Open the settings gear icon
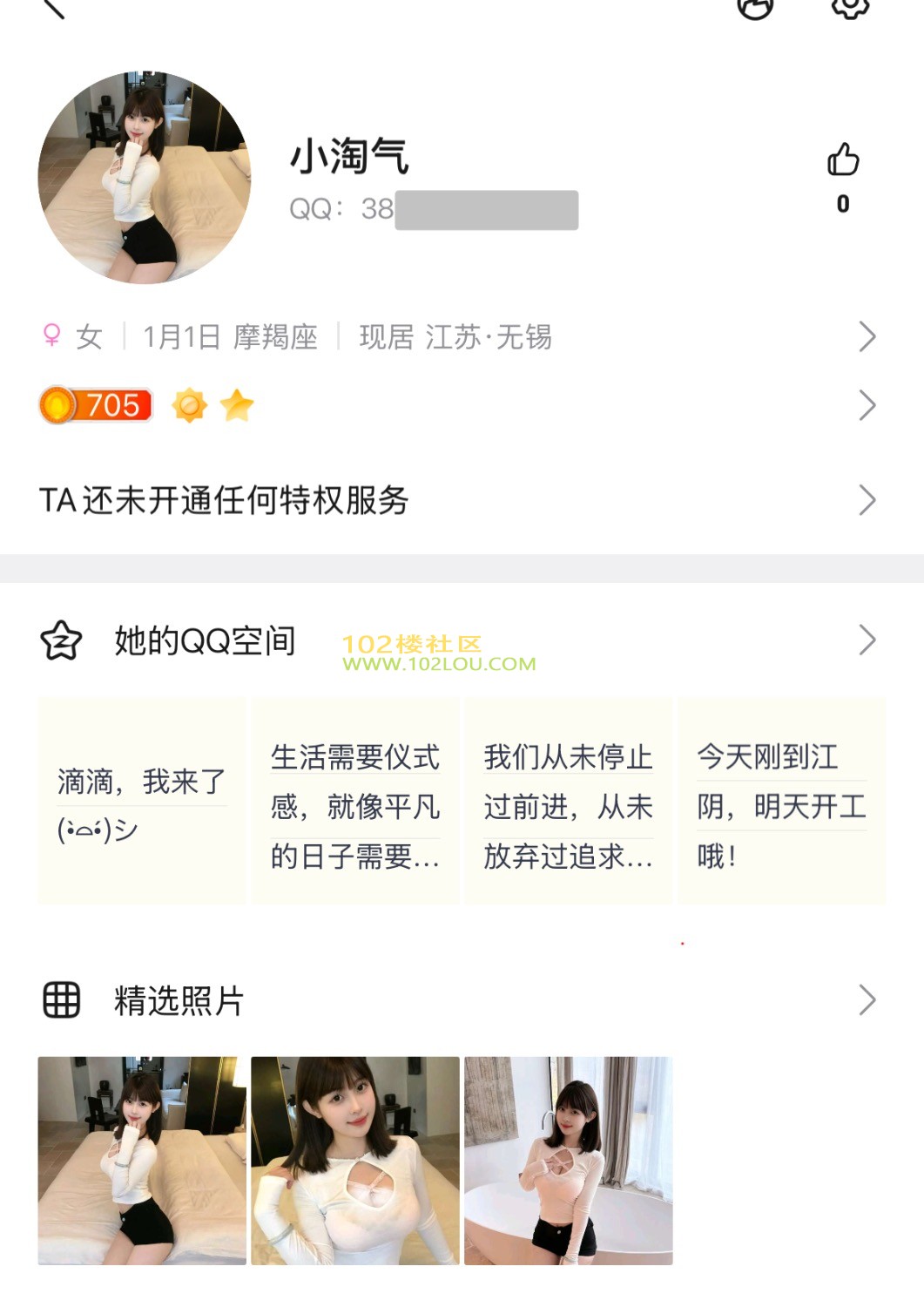Screen dimensions: 924x1307 coord(849,7)
